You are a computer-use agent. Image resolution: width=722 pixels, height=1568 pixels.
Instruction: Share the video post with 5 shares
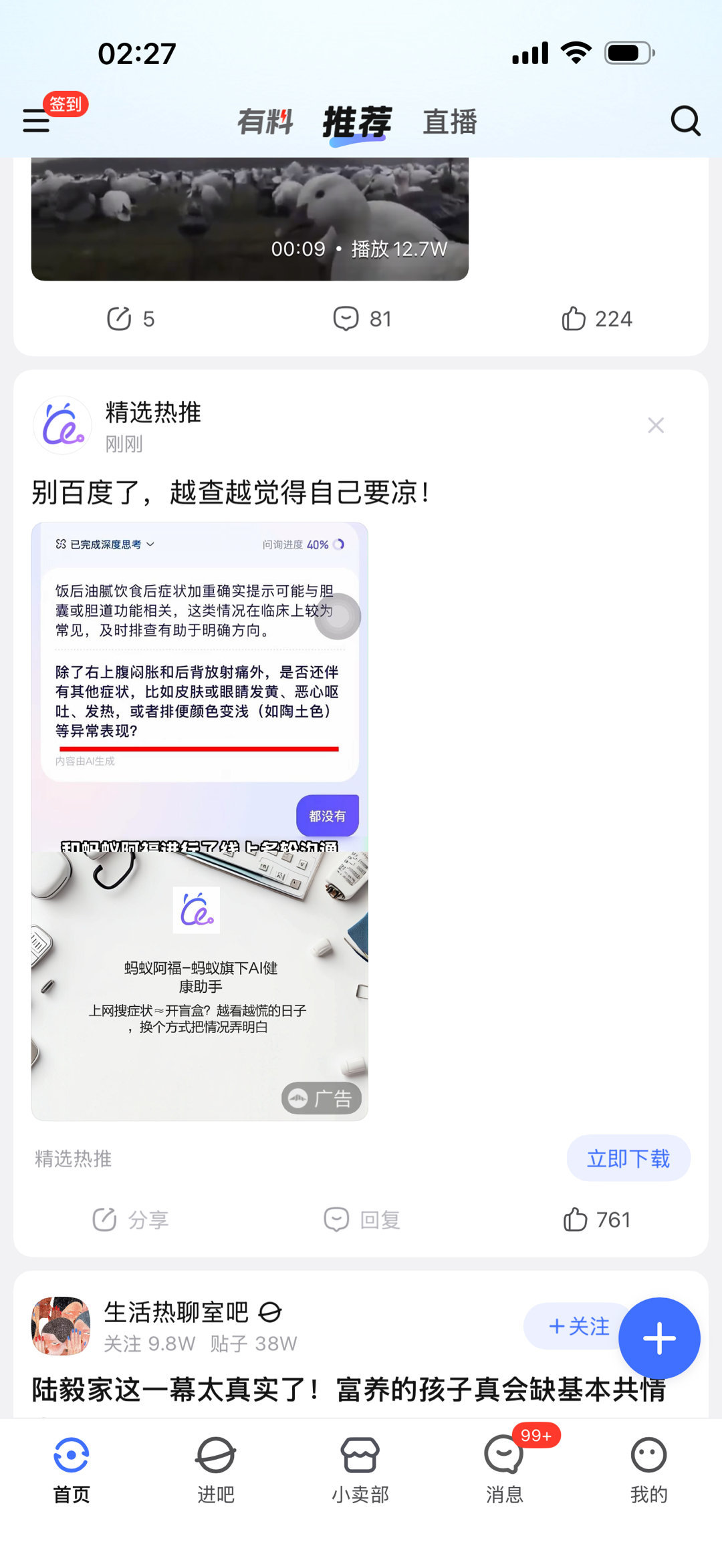click(x=131, y=319)
